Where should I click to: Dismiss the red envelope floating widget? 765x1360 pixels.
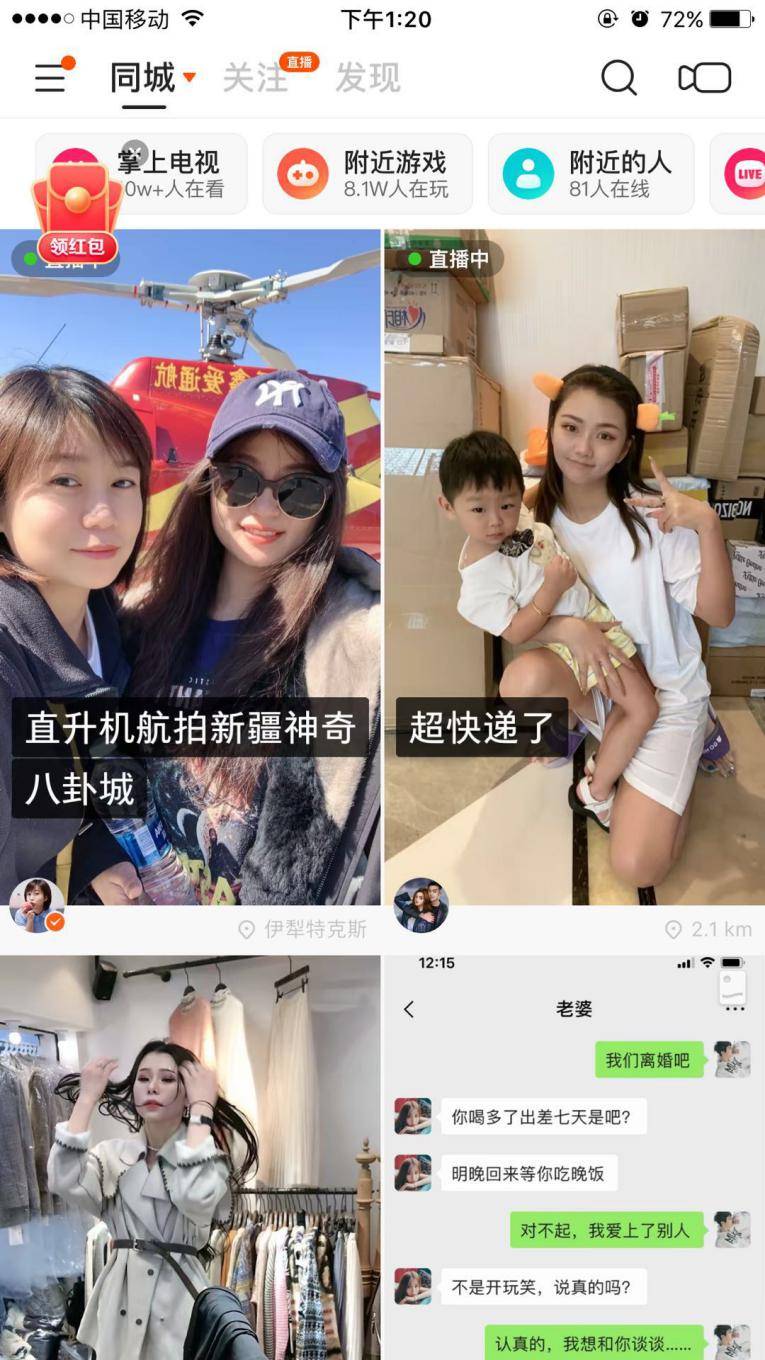click(135, 154)
